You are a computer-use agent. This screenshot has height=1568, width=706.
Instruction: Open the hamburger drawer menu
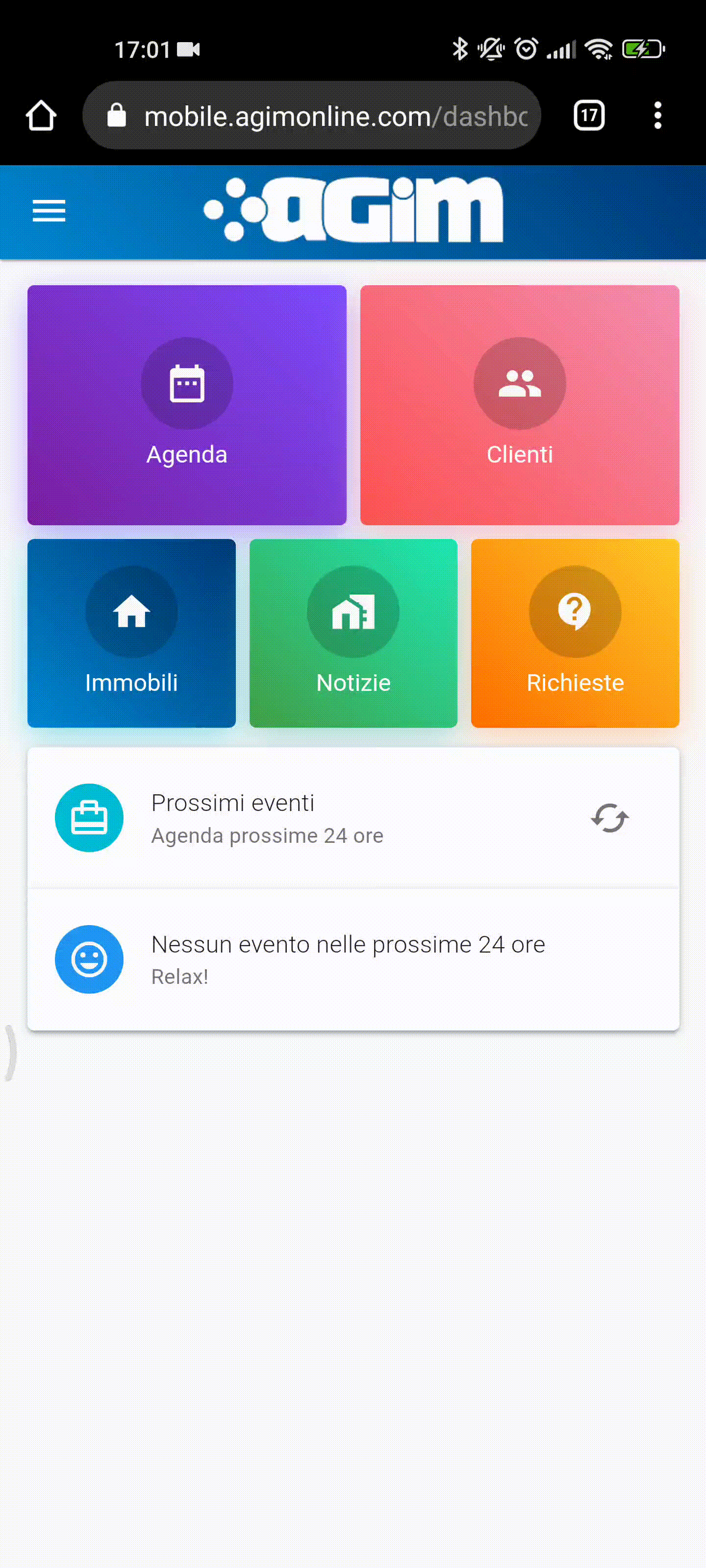tap(49, 211)
